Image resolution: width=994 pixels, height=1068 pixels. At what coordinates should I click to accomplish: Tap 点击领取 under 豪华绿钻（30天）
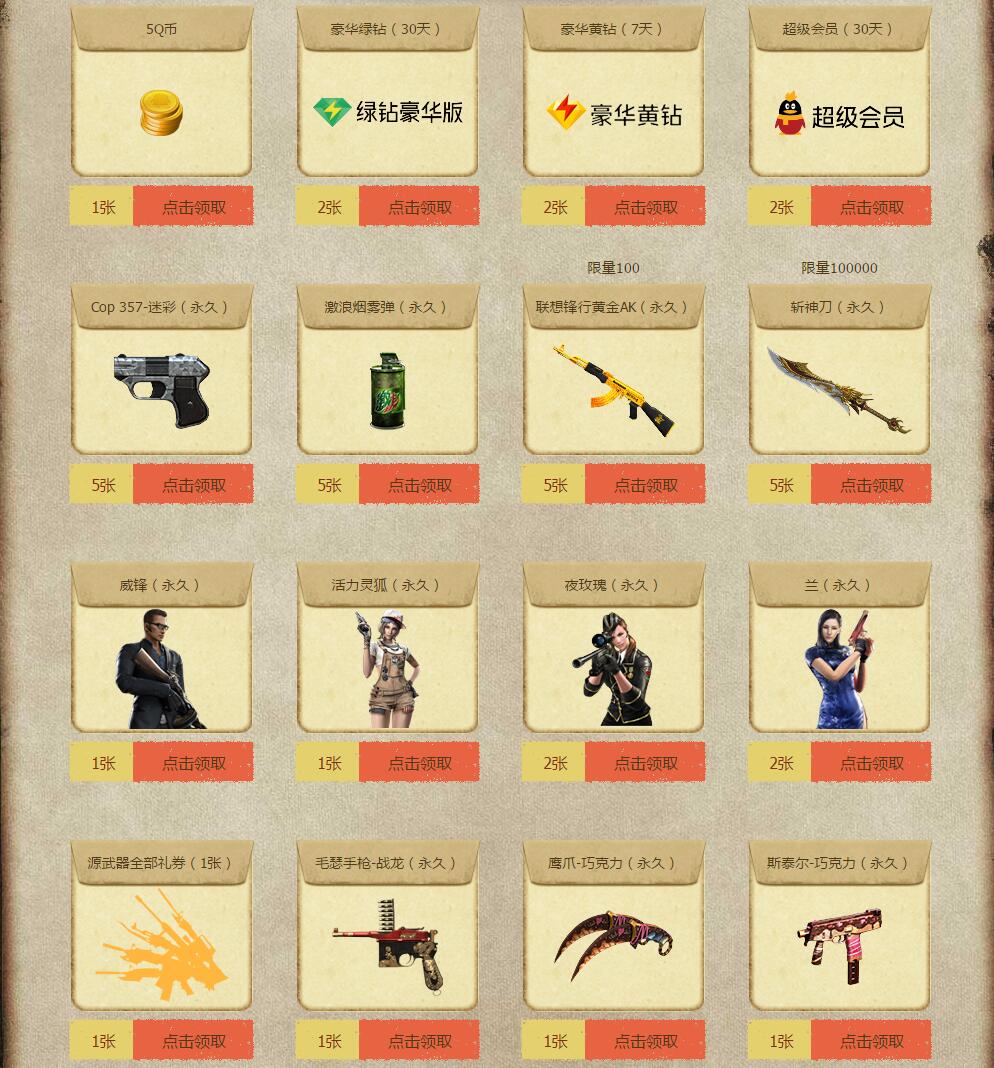click(x=419, y=207)
